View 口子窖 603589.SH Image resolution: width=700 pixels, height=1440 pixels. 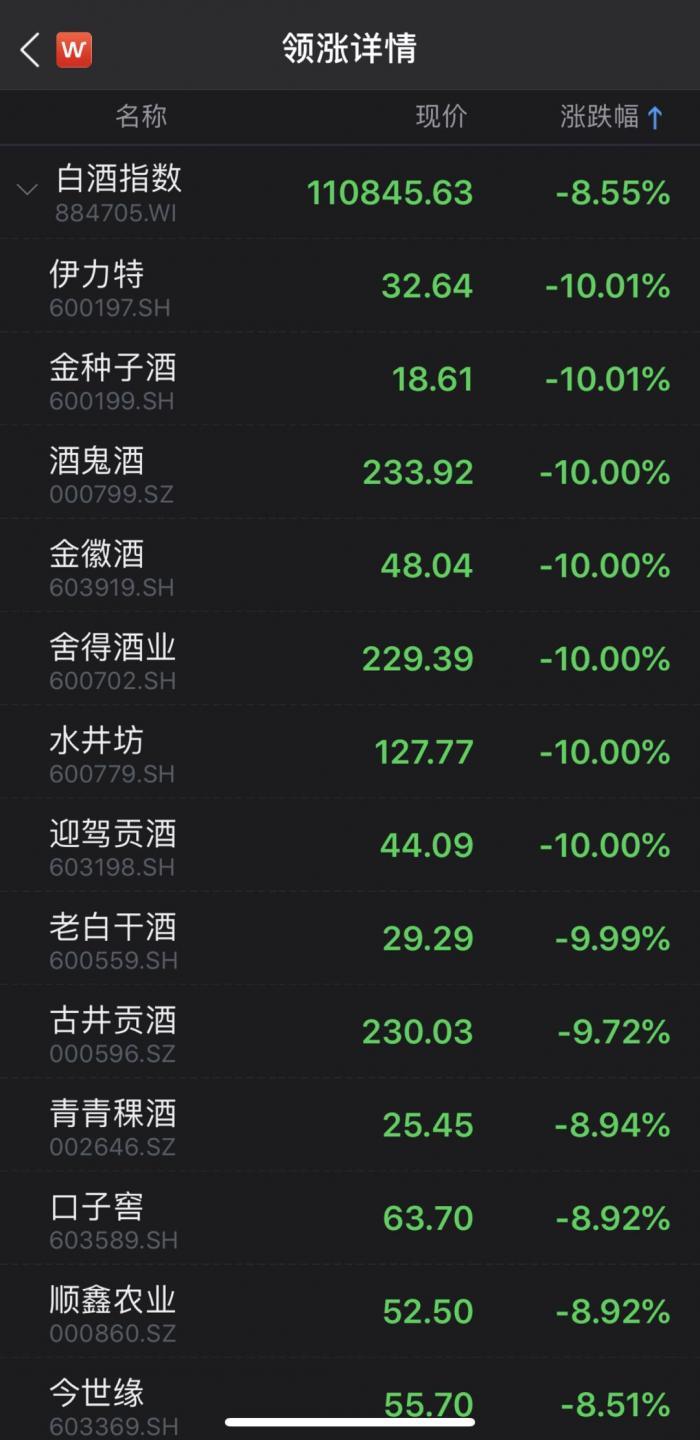350,1217
